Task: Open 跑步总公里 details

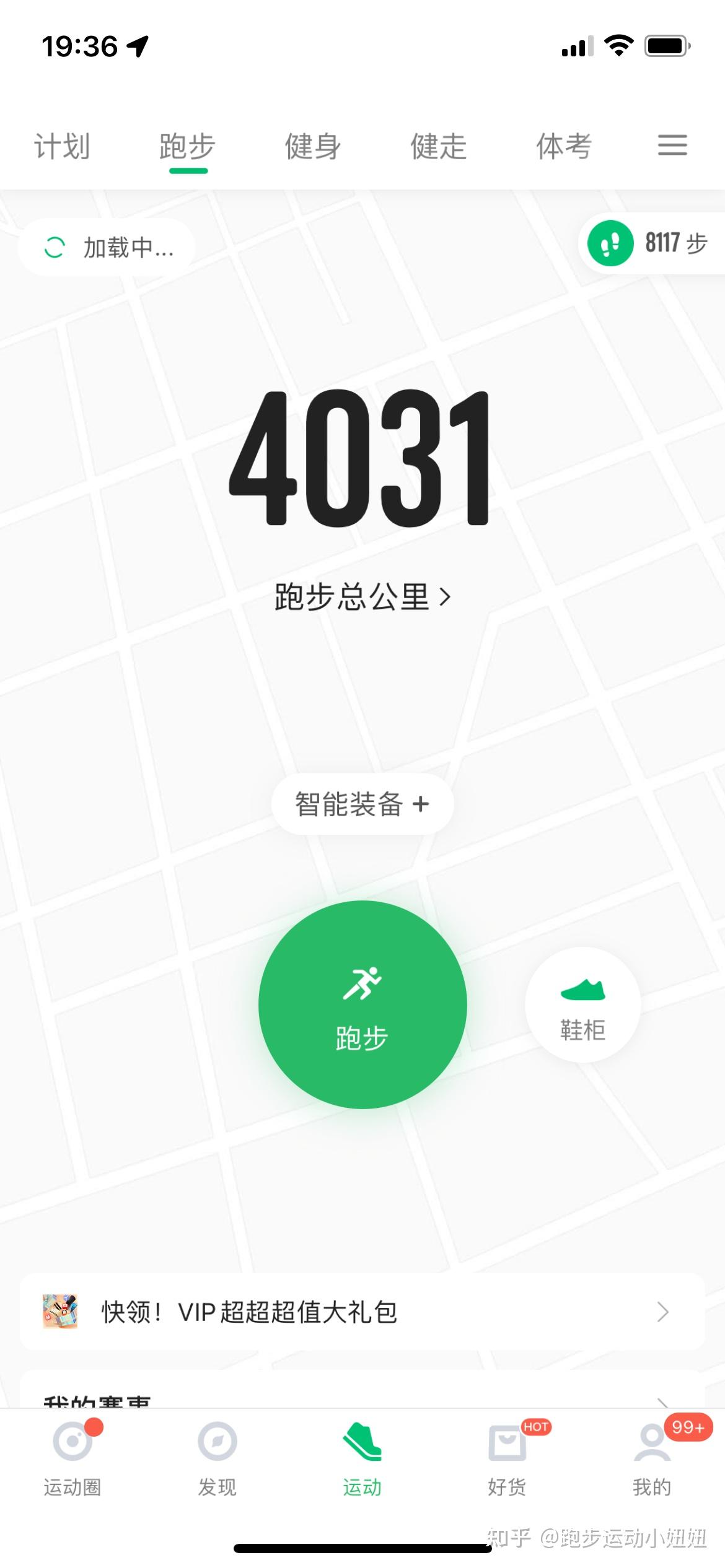Action: click(x=362, y=597)
